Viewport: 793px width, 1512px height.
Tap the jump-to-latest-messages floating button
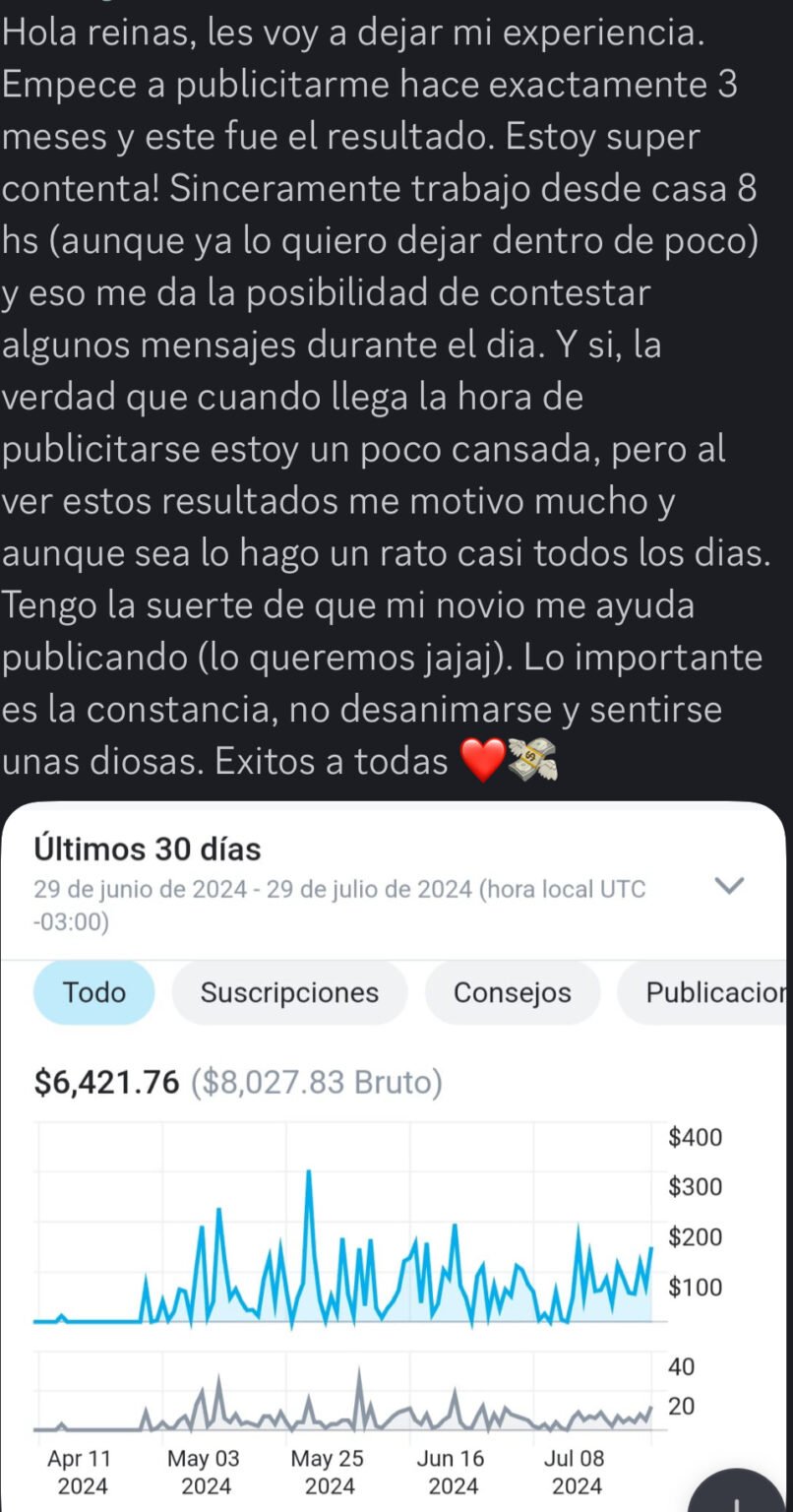point(737,1492)
